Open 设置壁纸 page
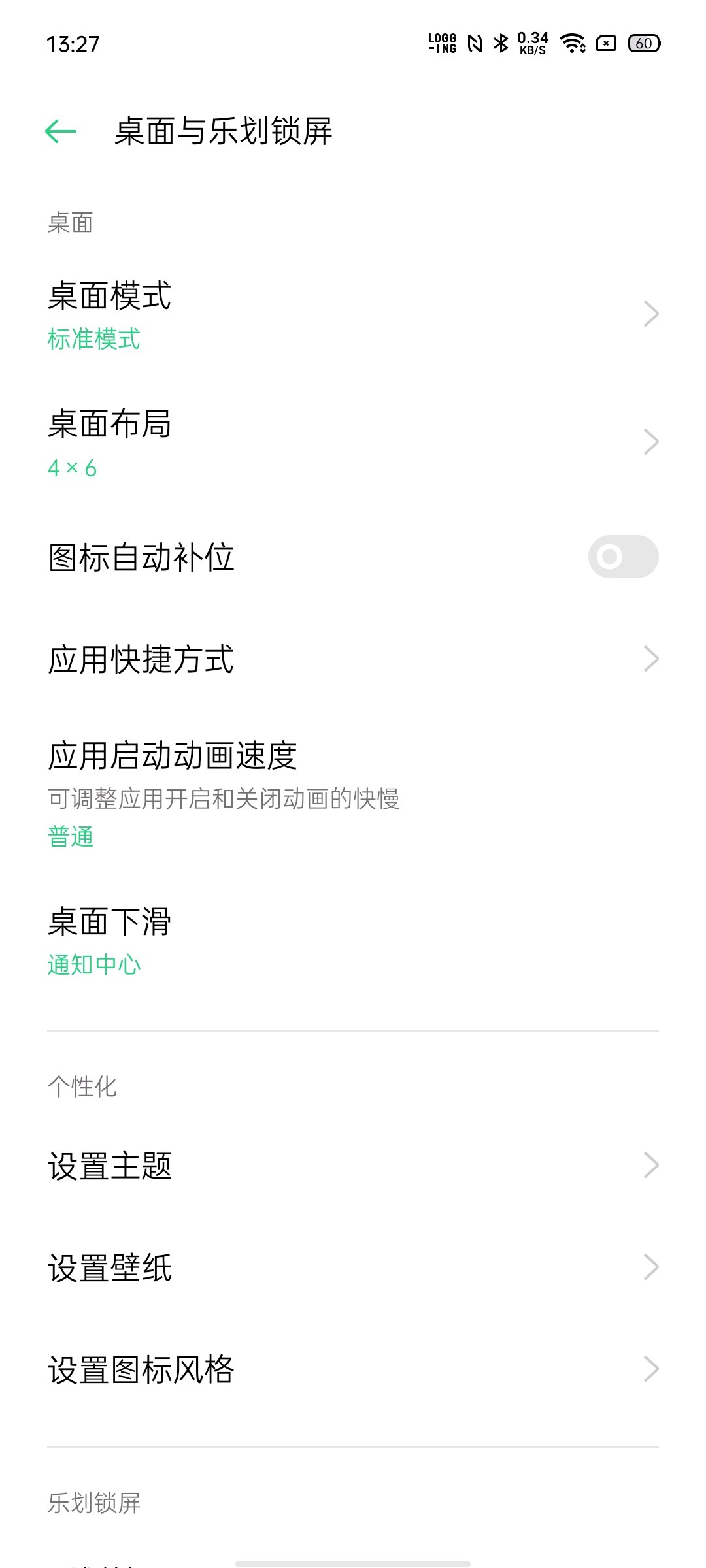 [353, 1267]
